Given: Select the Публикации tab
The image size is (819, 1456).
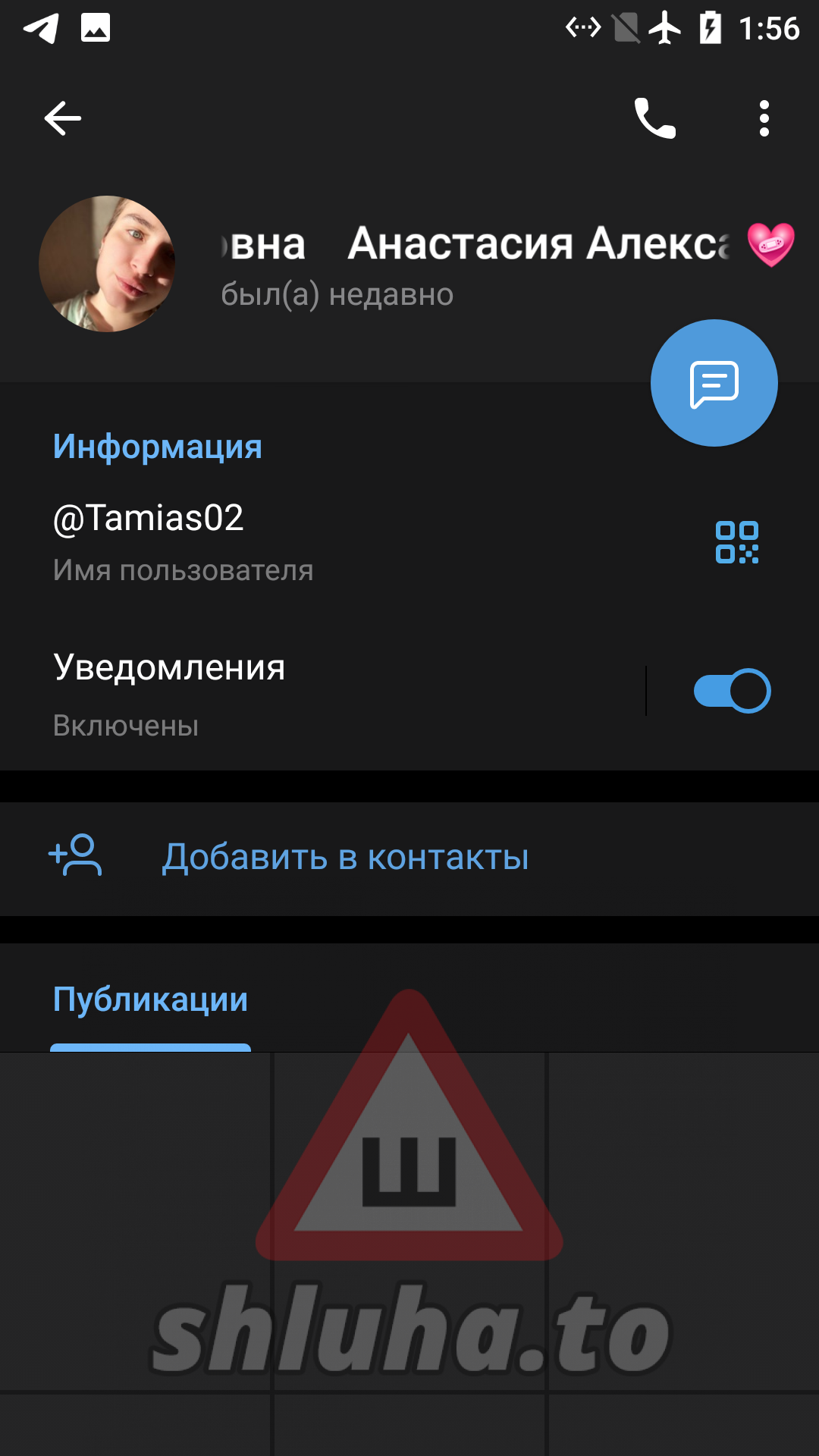Looking at the screenshot, I should [150, 999].
